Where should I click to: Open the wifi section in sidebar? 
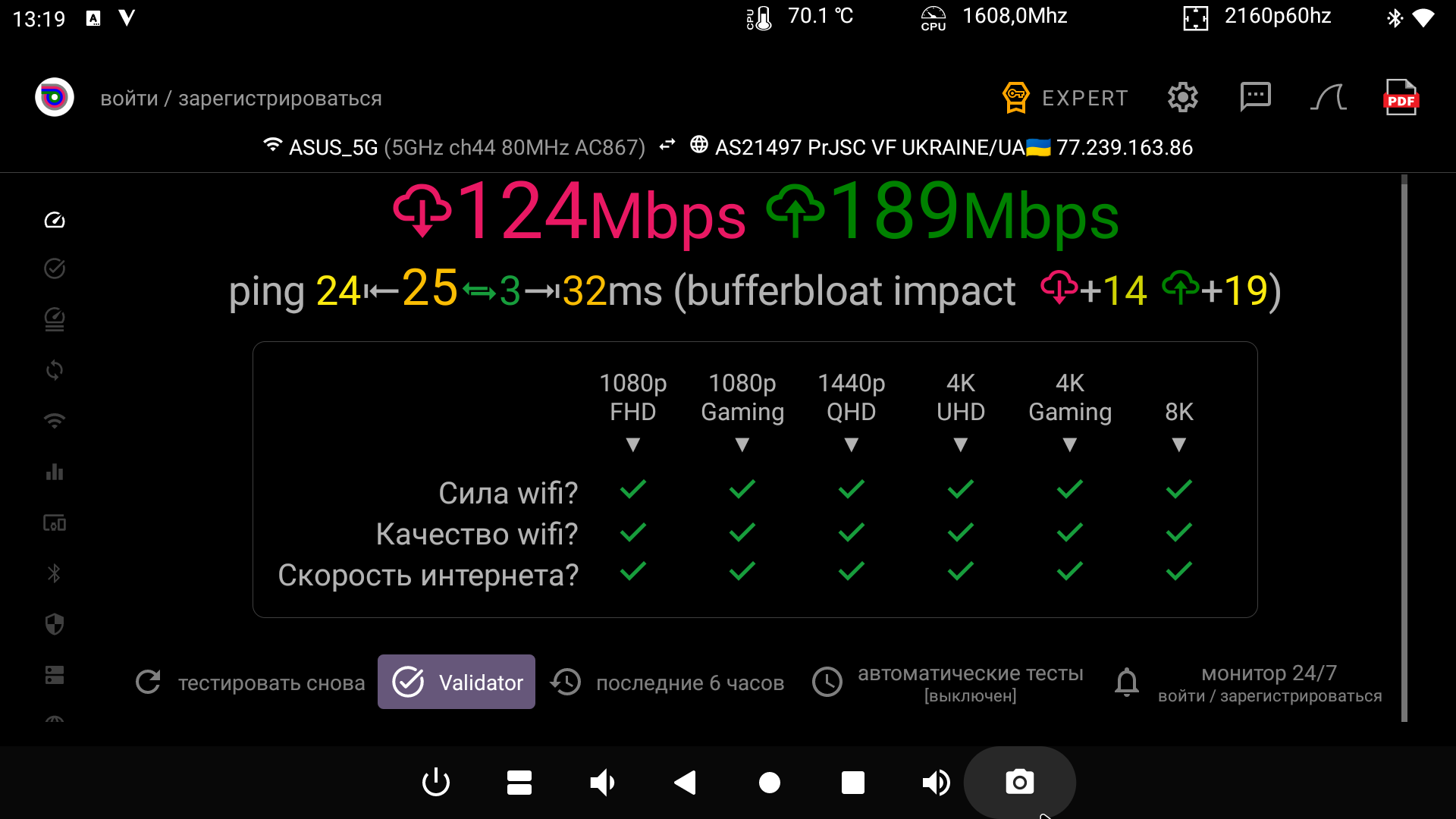55,421
